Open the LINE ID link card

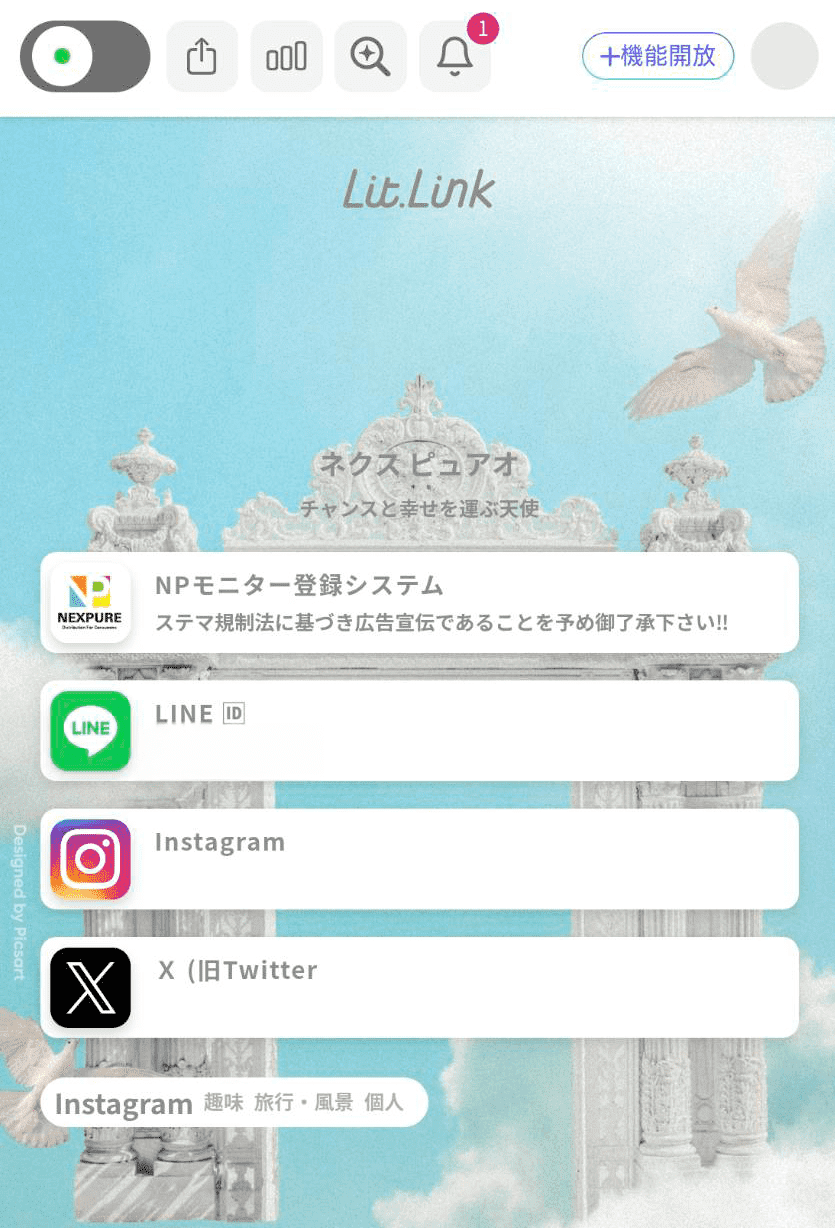(x=419, y=731)
